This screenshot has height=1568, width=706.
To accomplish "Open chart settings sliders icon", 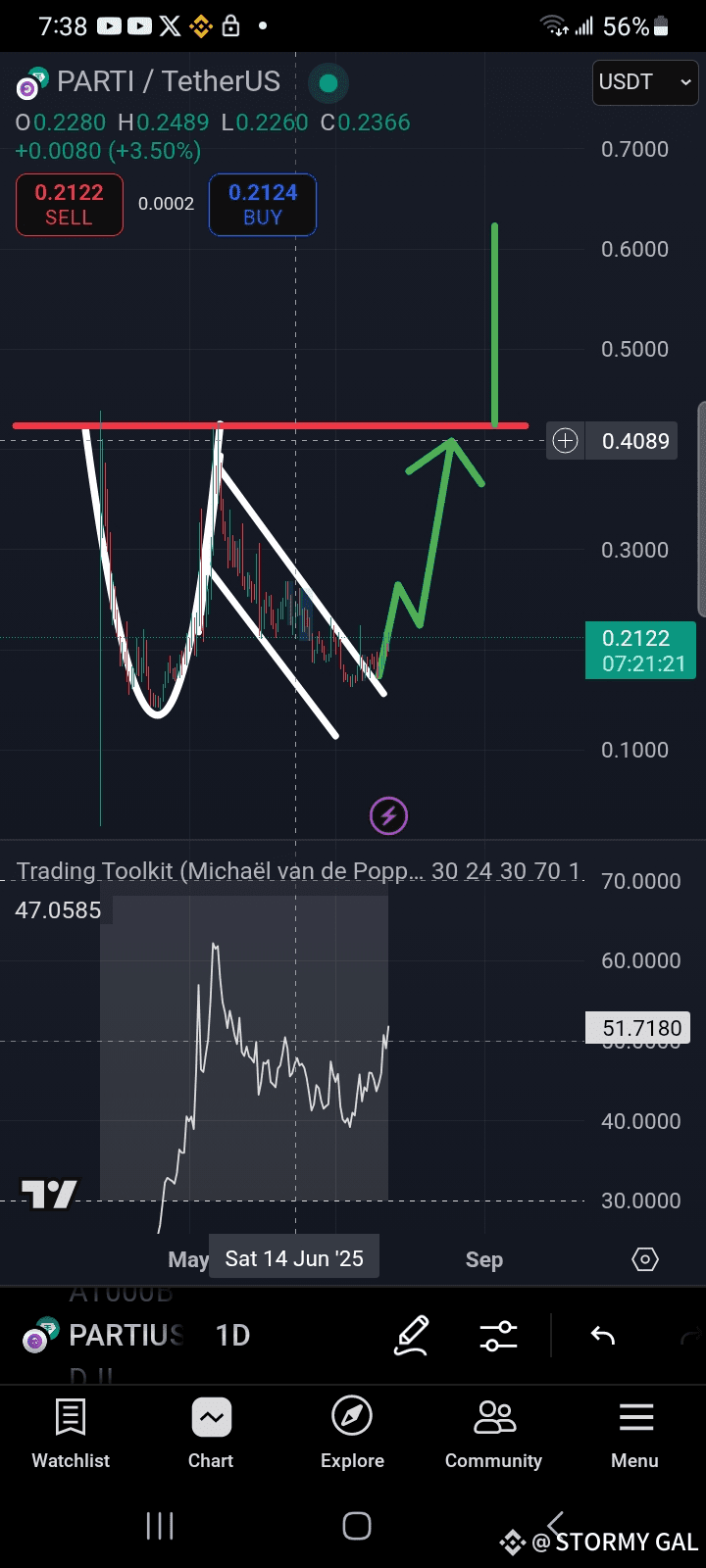I will (x=499, y=1336).
